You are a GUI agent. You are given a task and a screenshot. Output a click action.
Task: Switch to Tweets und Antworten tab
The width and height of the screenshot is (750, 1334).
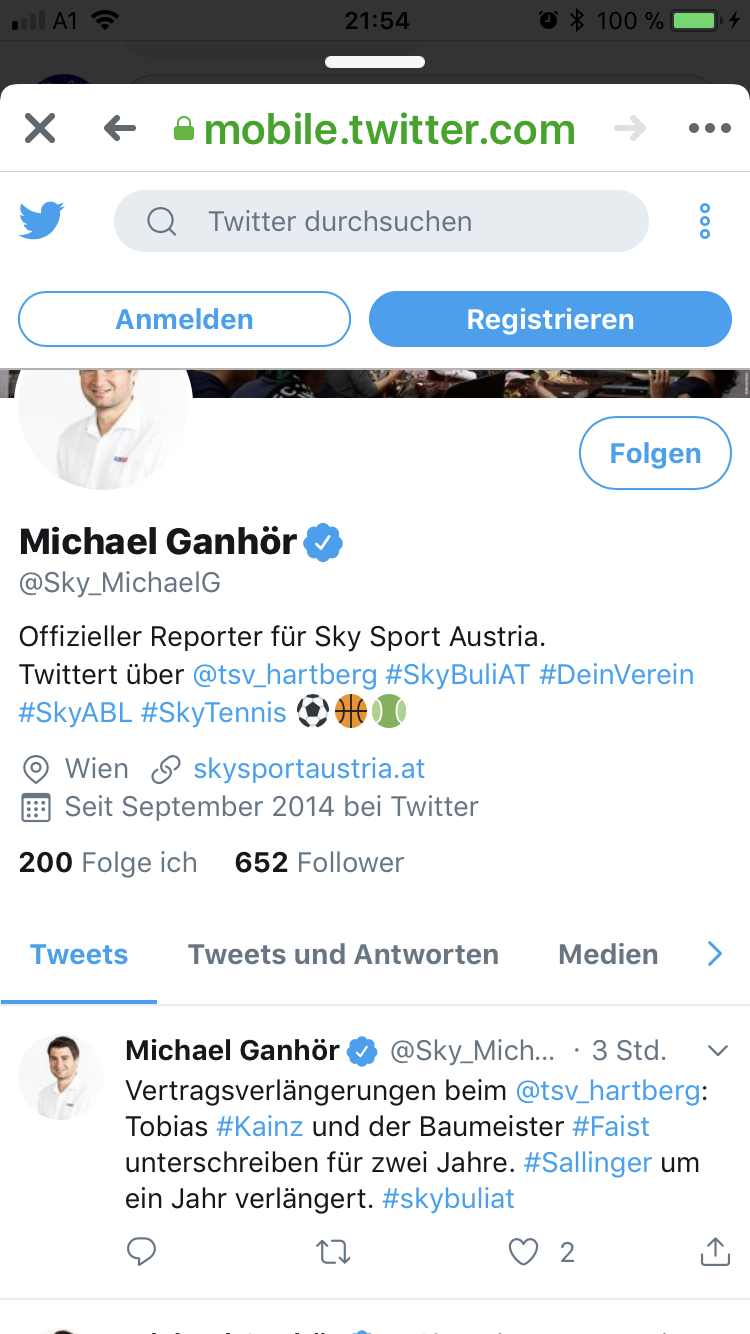click(343, 954)
